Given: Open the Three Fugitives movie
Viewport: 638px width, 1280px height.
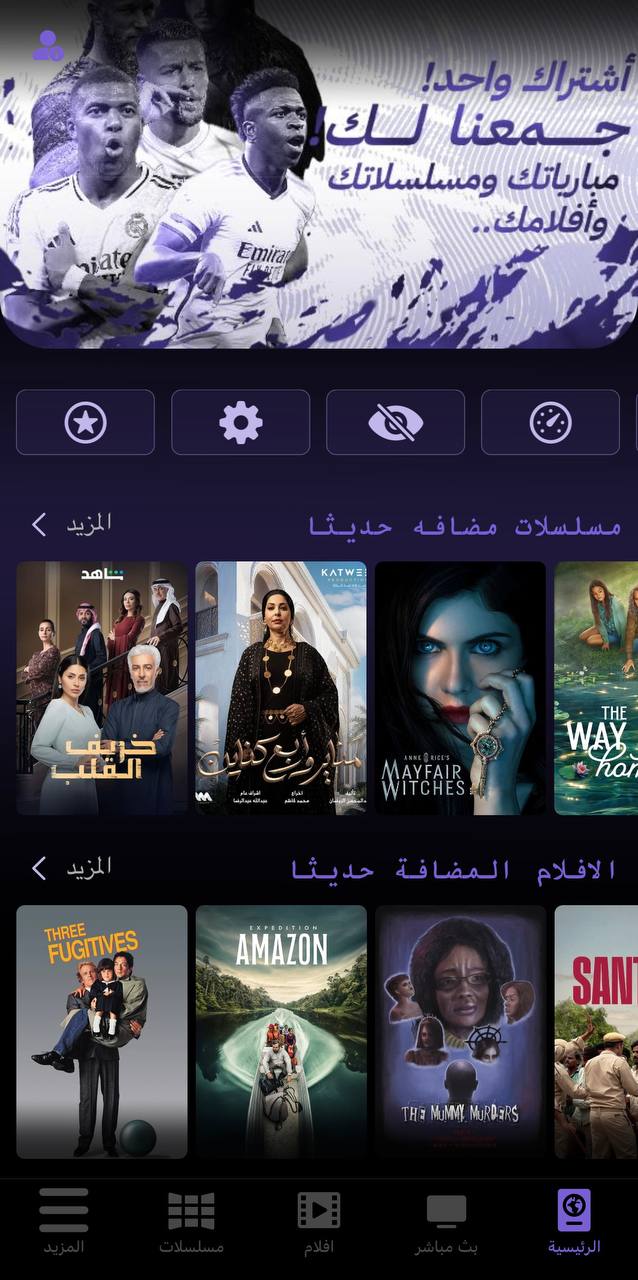Looking at the screenshot, I should click(102, 1032).
